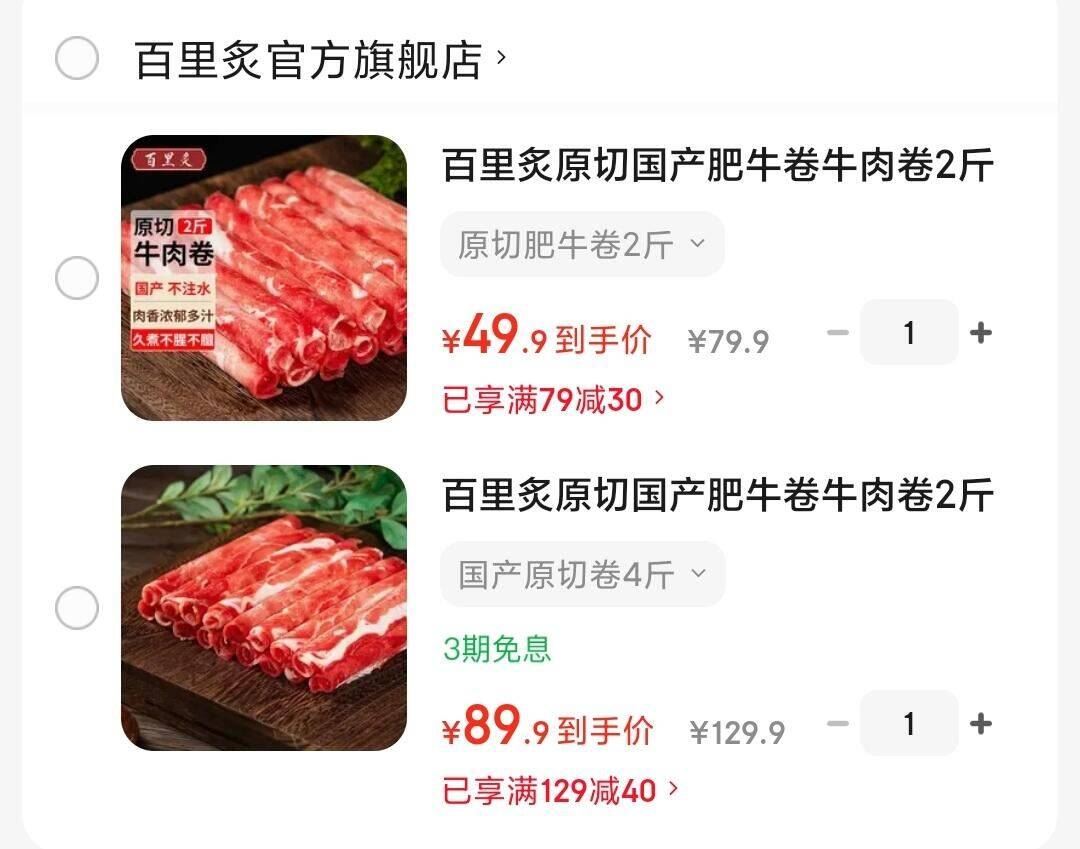
Task: Open the product image labeled 原切牛肉卷 2斤
Action: (264, 278)
